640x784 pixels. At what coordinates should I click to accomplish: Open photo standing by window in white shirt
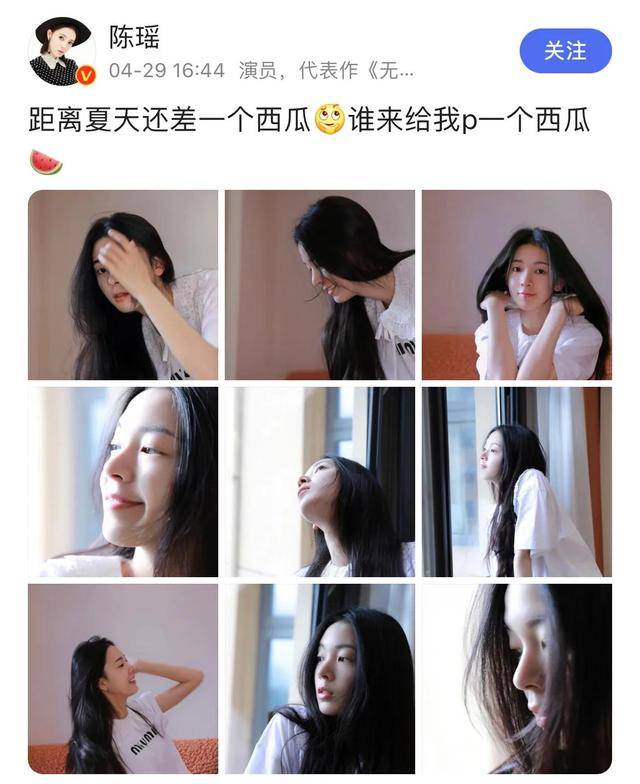516,482
